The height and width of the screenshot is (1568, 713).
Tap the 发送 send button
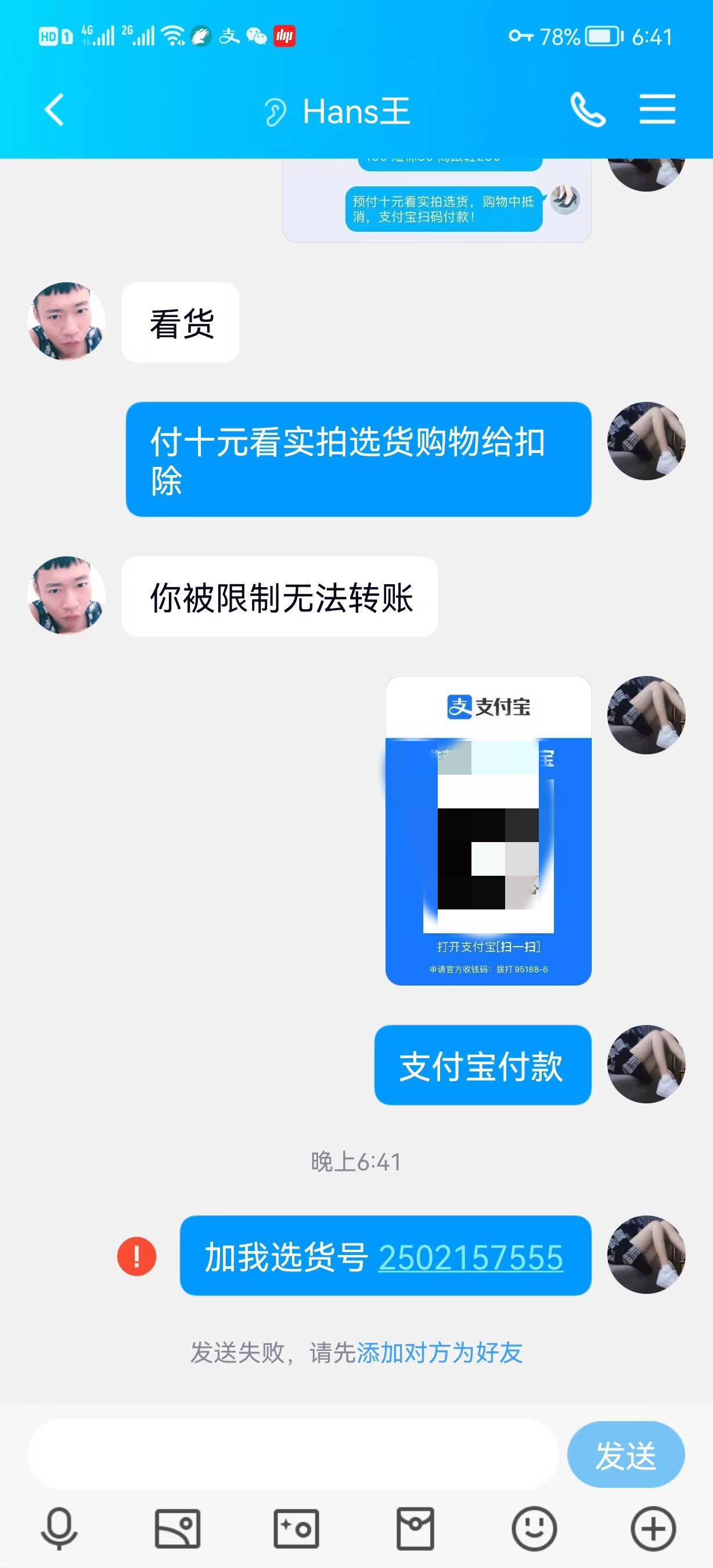pos(625,1455)
